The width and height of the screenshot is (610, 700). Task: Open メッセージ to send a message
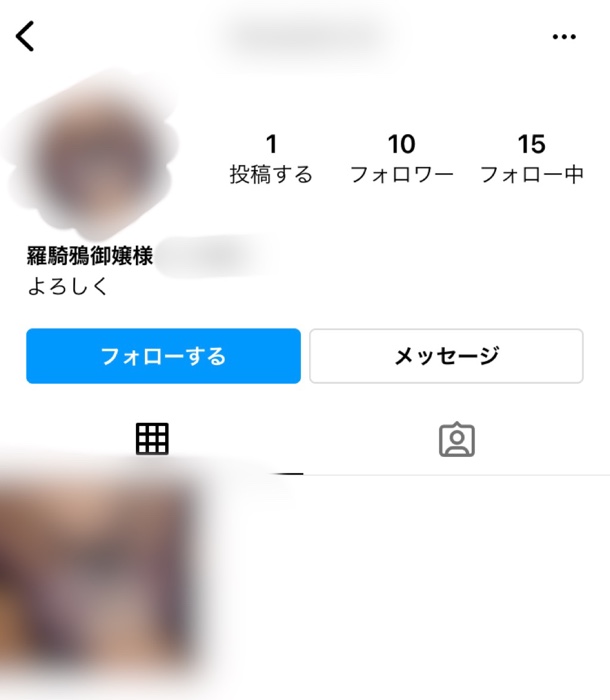(446, 356)
